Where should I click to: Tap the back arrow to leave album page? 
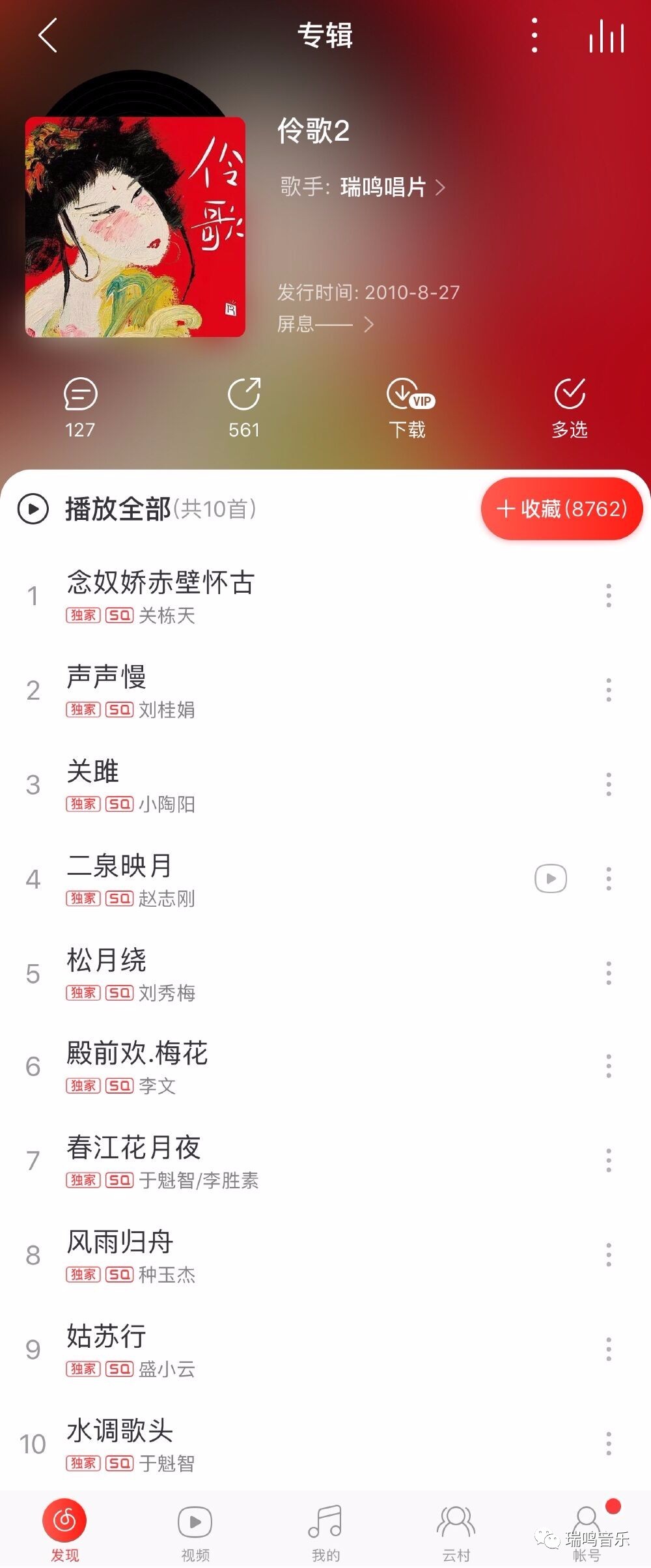pyautogui.click(x=46, y=37)
